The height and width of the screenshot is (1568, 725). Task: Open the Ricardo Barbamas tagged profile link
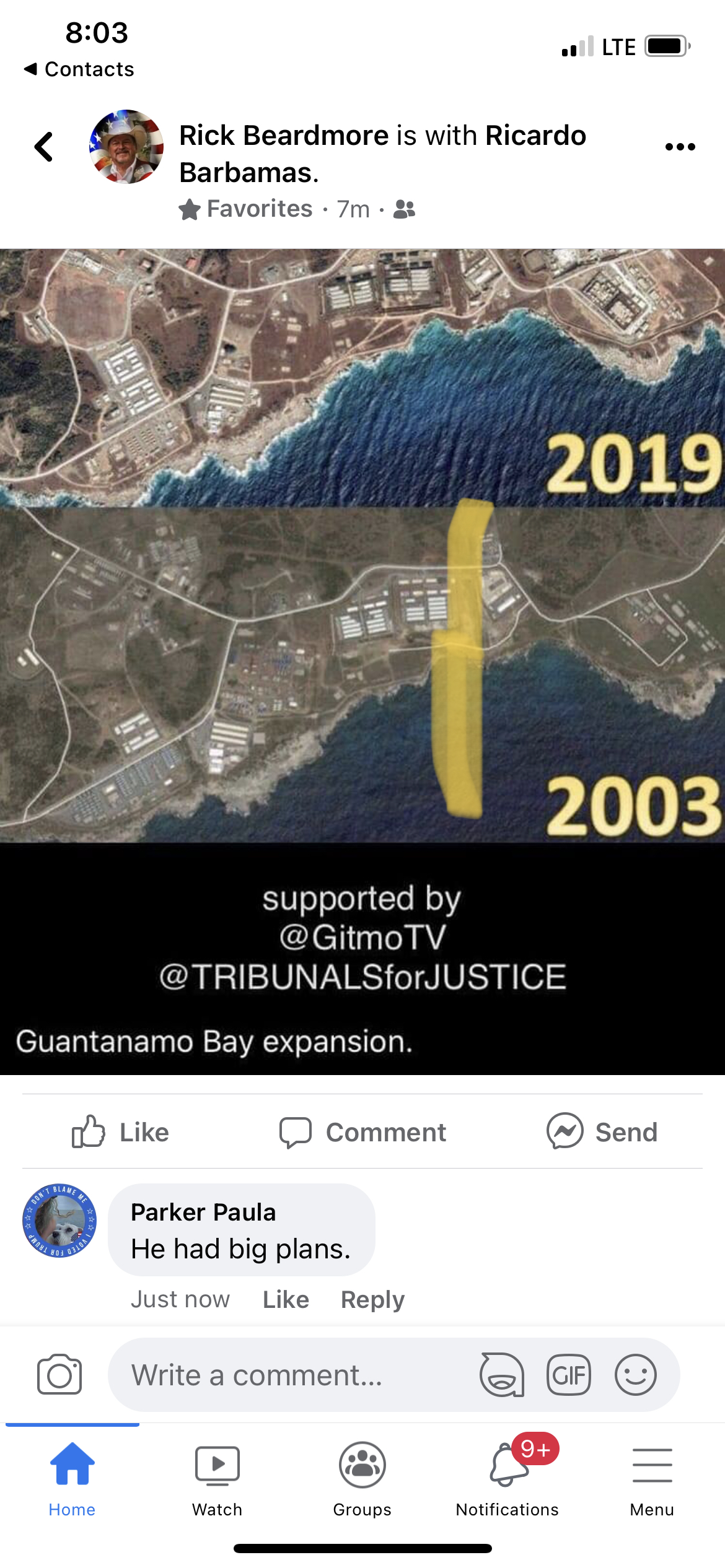[x=534, y=136]
